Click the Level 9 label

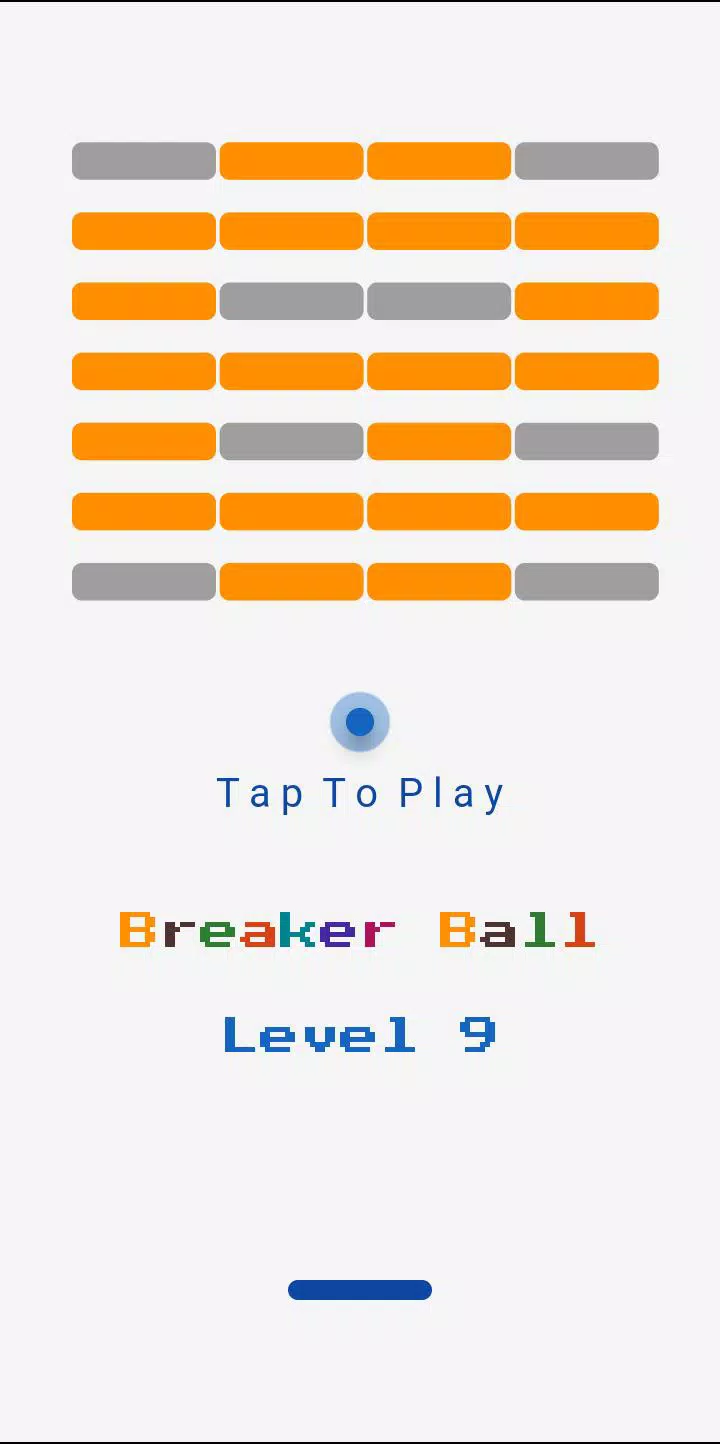pyautogui.click(x=360, y=1035)
